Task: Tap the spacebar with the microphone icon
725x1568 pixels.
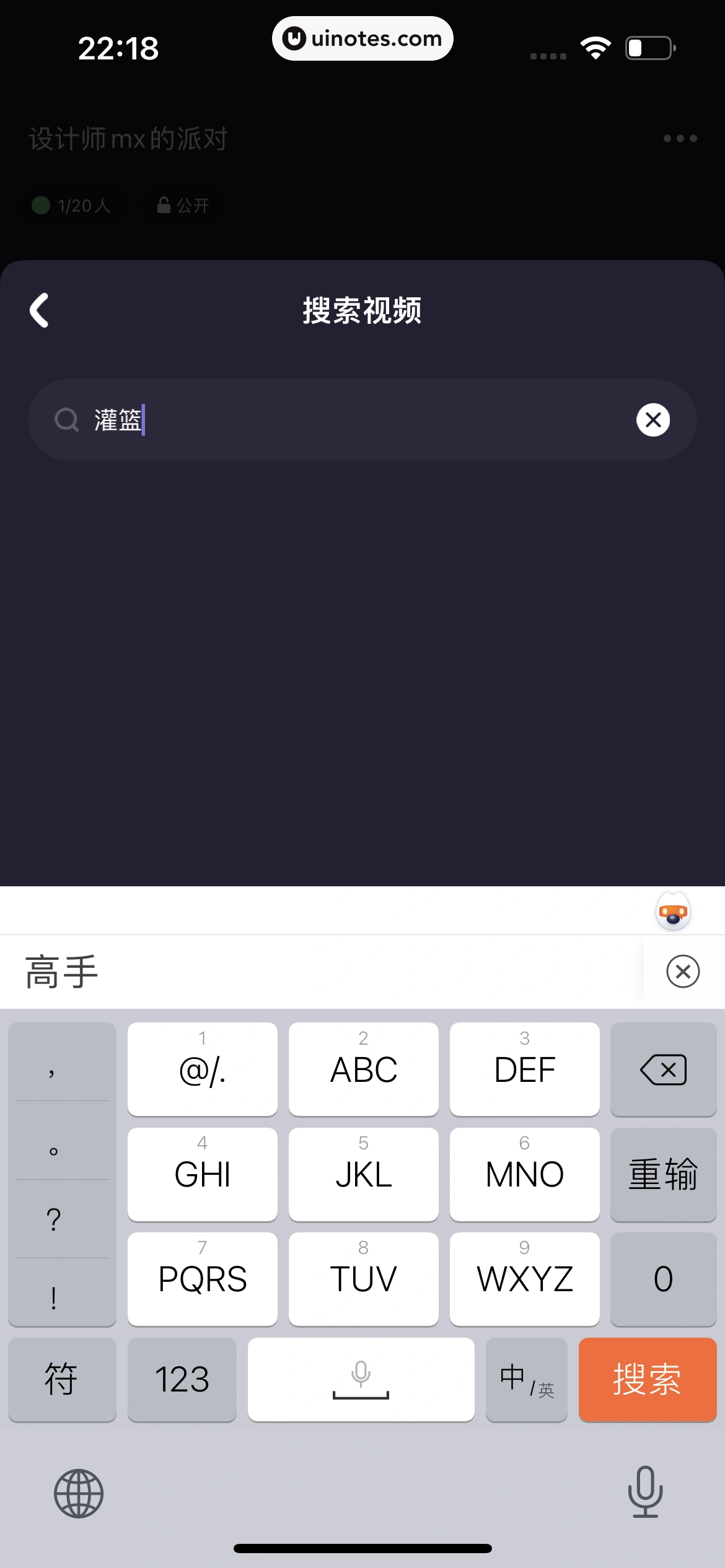Action: (x=361, y=1379)
